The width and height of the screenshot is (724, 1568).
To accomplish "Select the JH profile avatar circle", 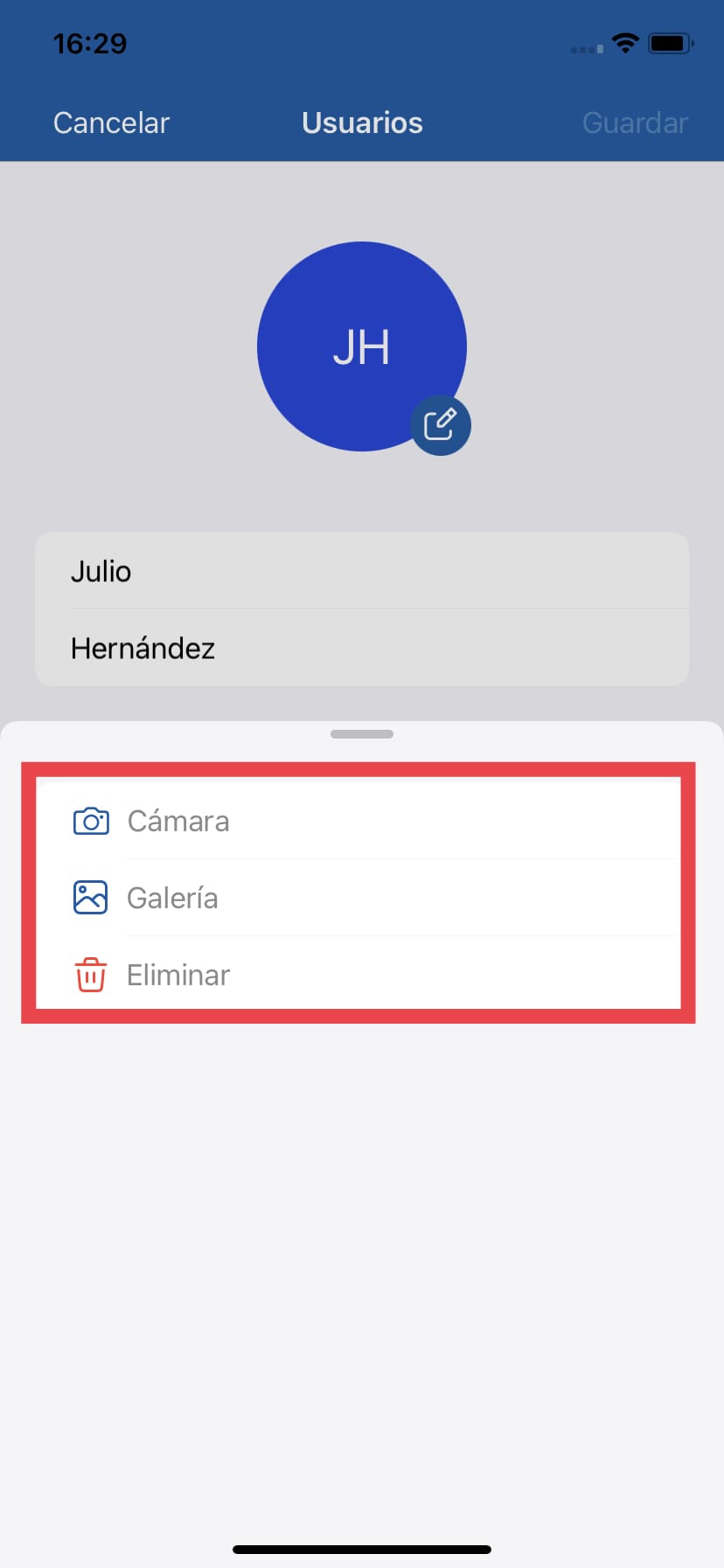I will tap(361, 346).
